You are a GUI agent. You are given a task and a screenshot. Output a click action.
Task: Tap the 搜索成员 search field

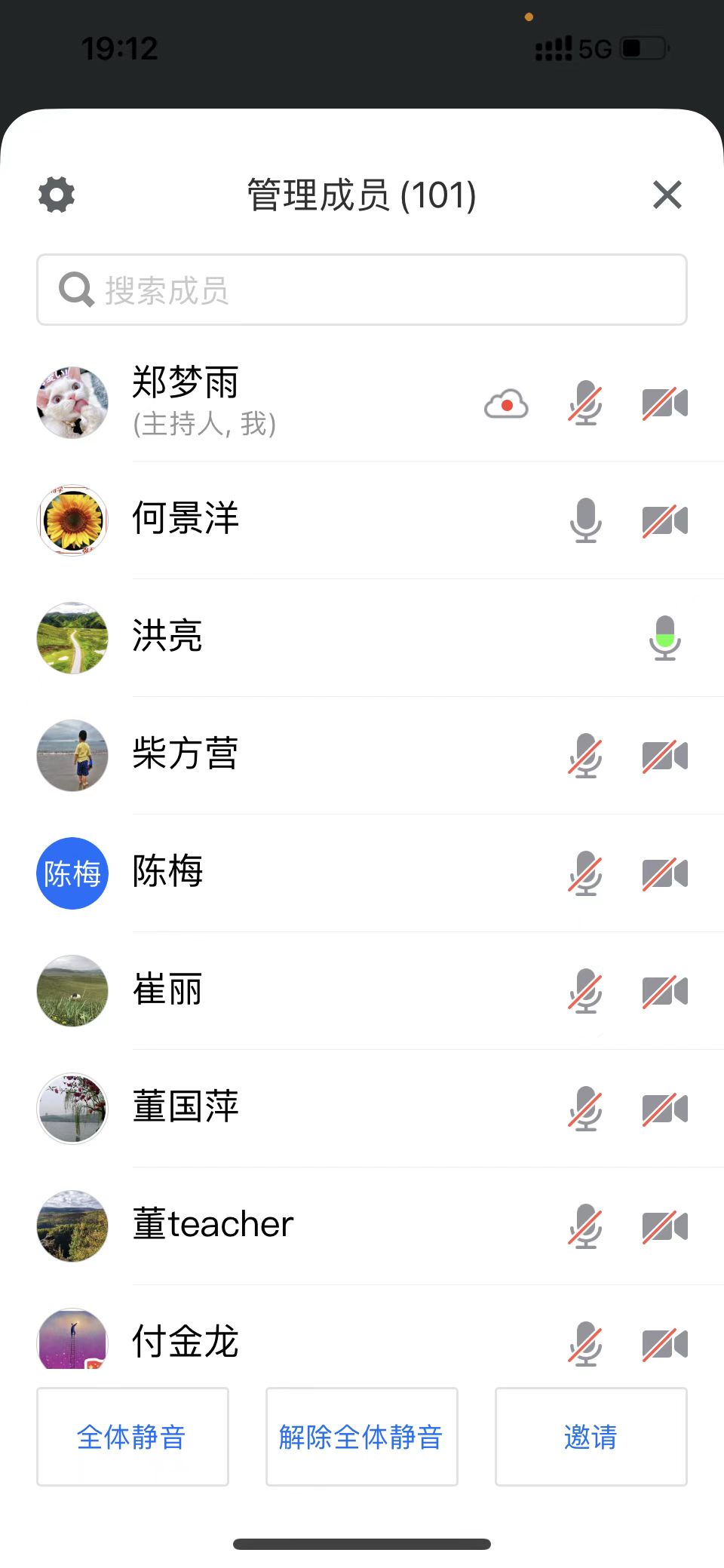(x=362, y=290)
